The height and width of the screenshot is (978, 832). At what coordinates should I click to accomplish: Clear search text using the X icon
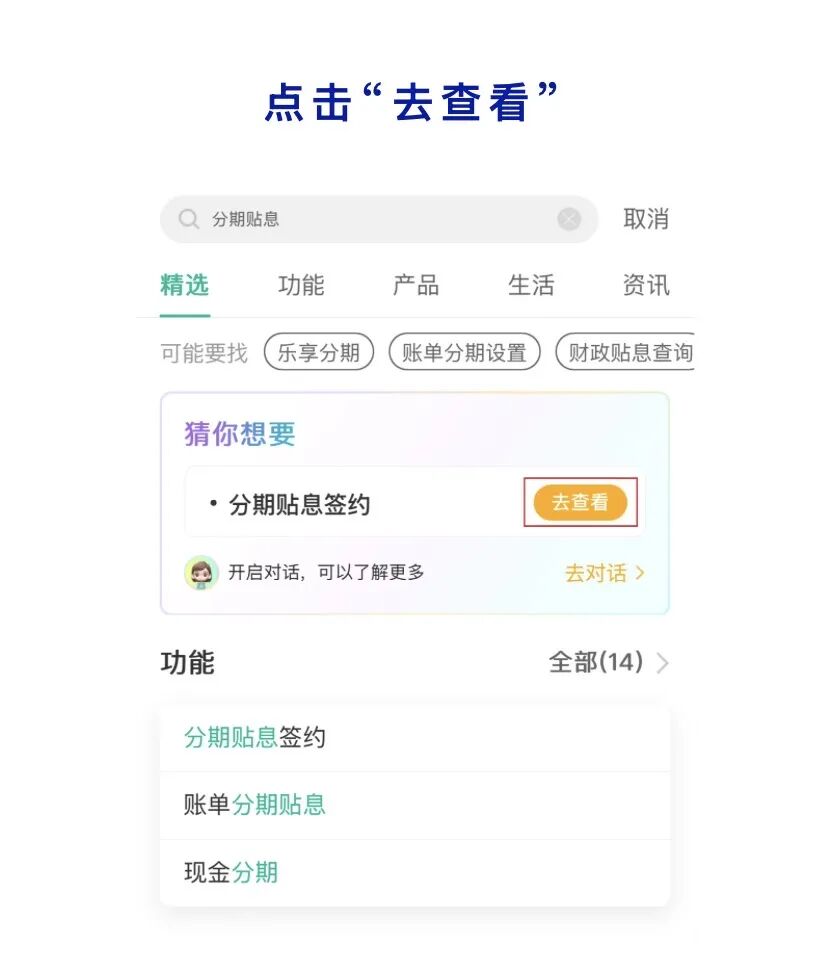(x=568, y=219)
